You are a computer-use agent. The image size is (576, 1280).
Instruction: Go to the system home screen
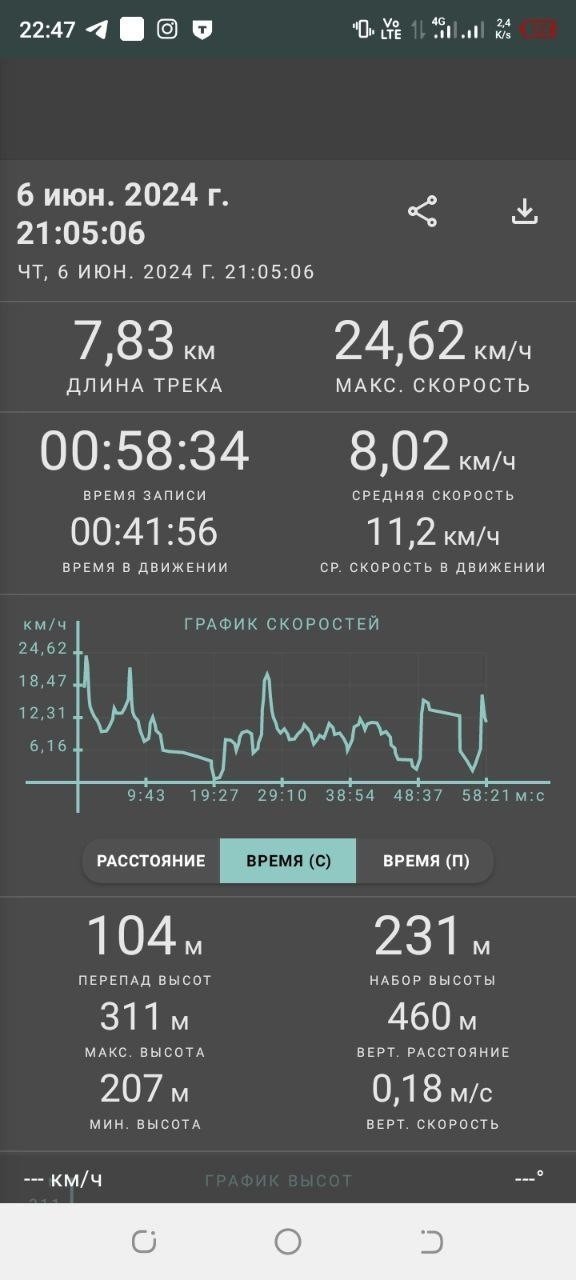(288, 1242)
